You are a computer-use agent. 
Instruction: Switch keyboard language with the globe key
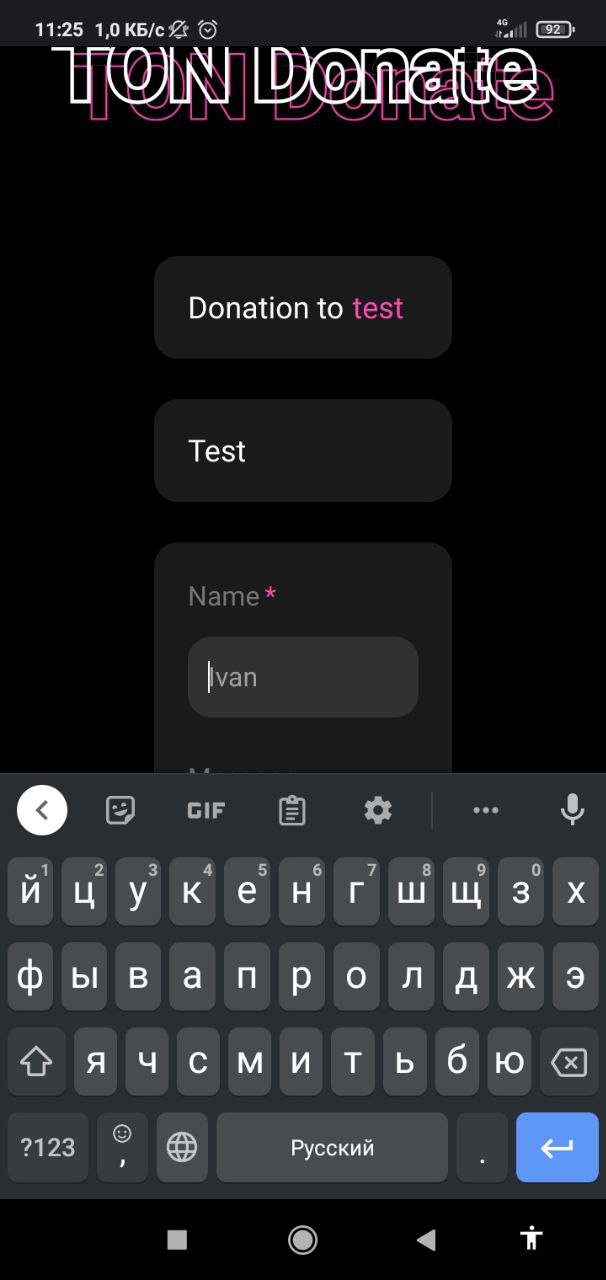click(x=182, y=1147)
